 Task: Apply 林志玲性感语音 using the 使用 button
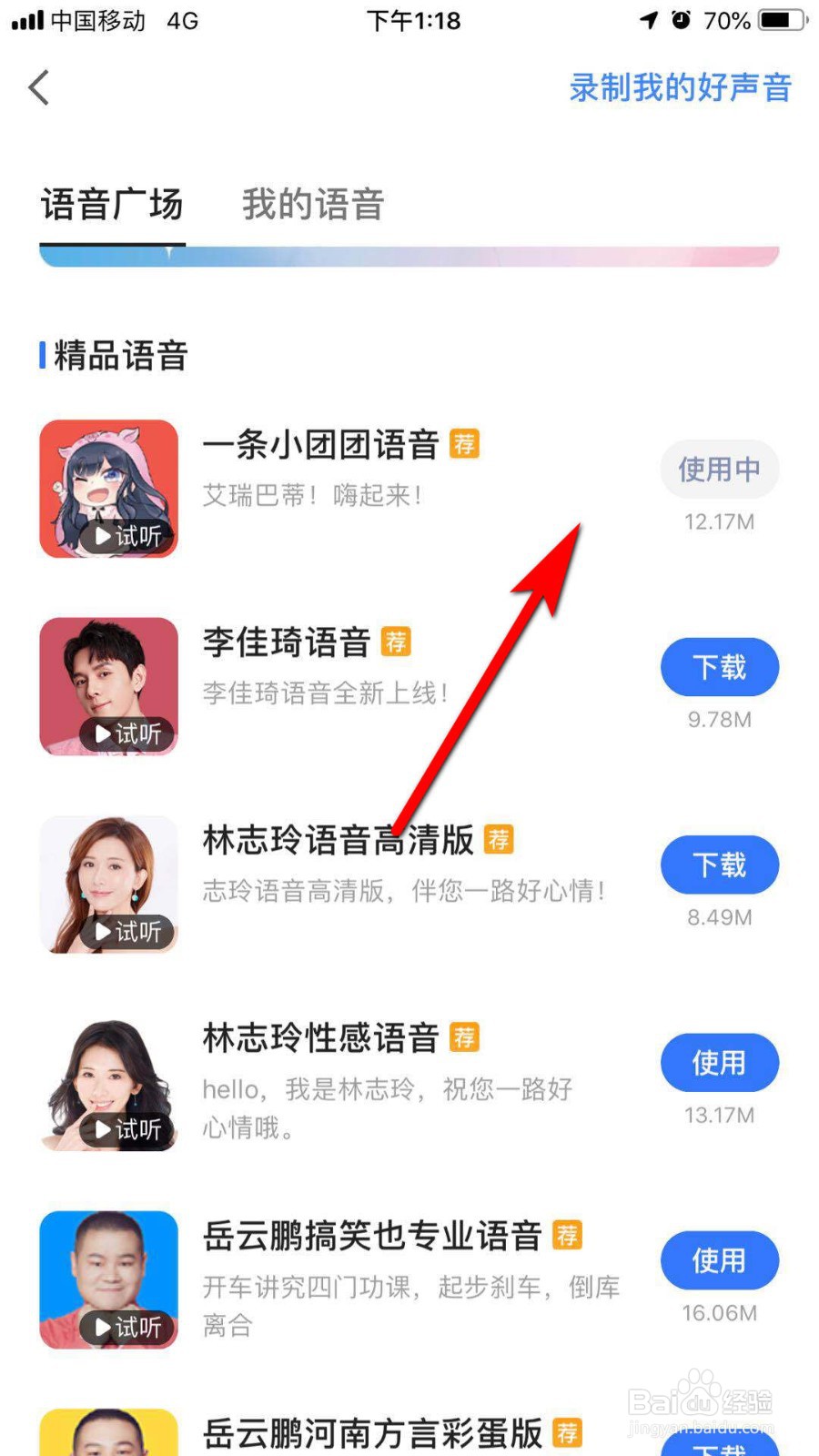tap(719, 1062)
